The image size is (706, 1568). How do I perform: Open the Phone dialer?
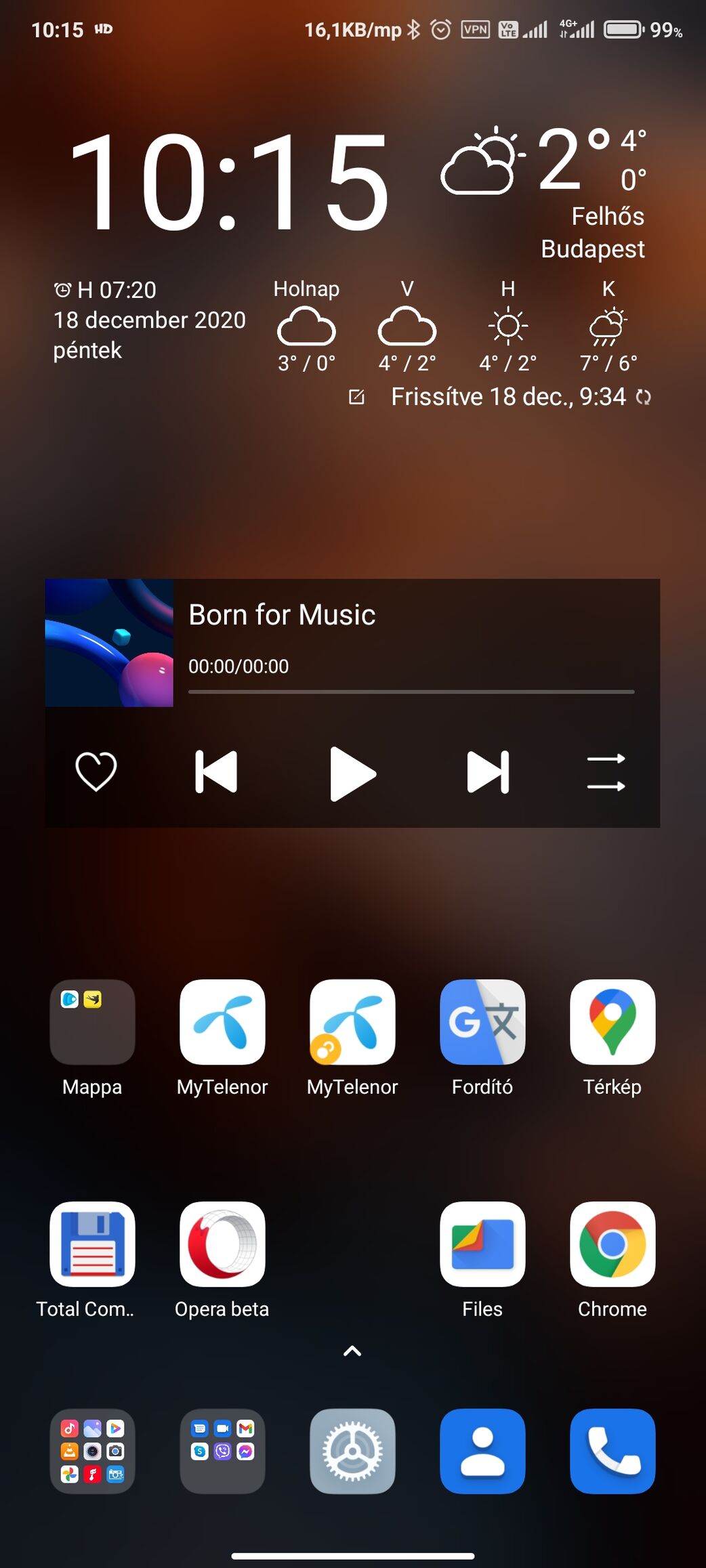tap(612, 1452)
